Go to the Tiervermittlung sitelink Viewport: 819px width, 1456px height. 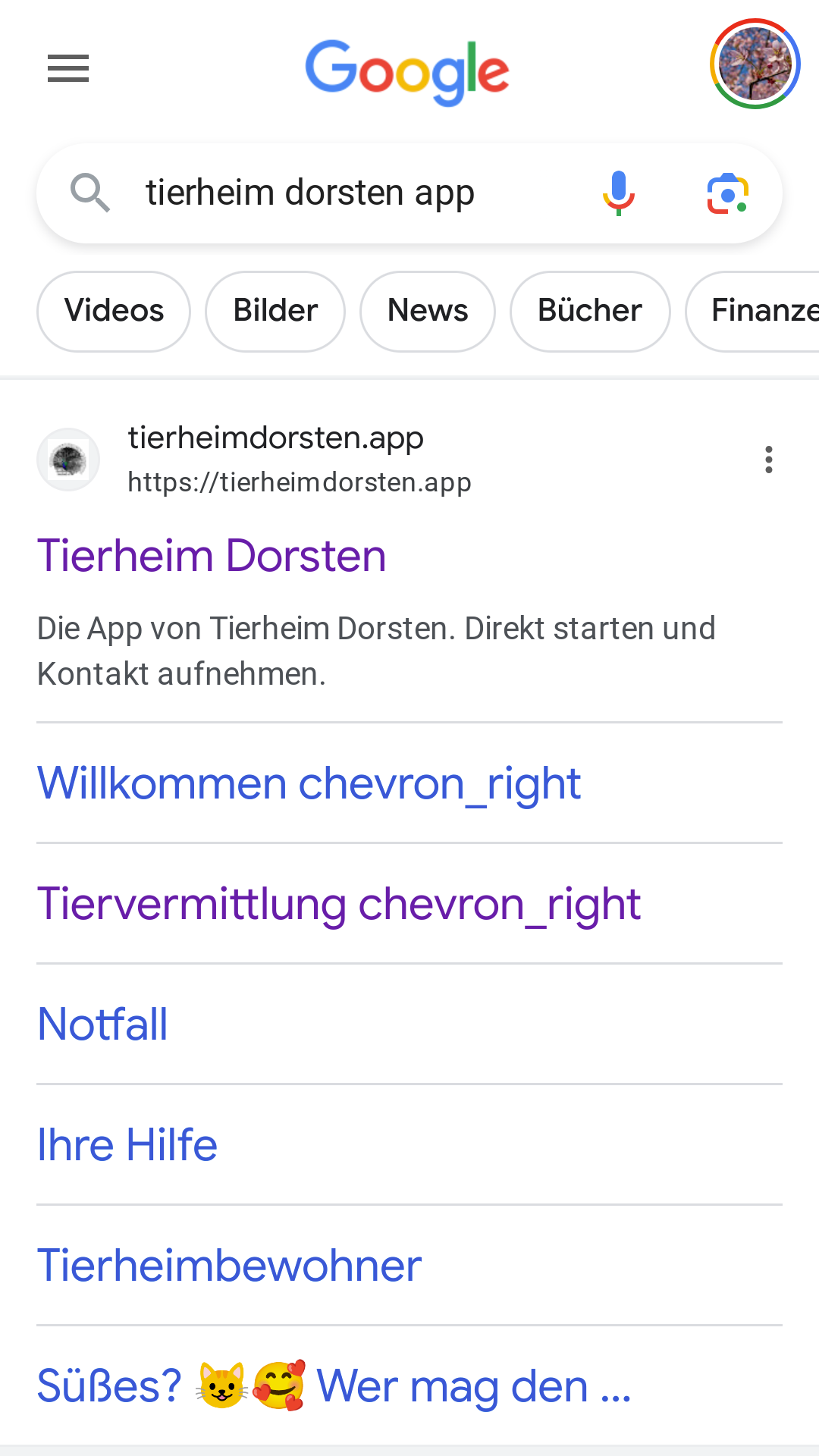click(339, 904)
